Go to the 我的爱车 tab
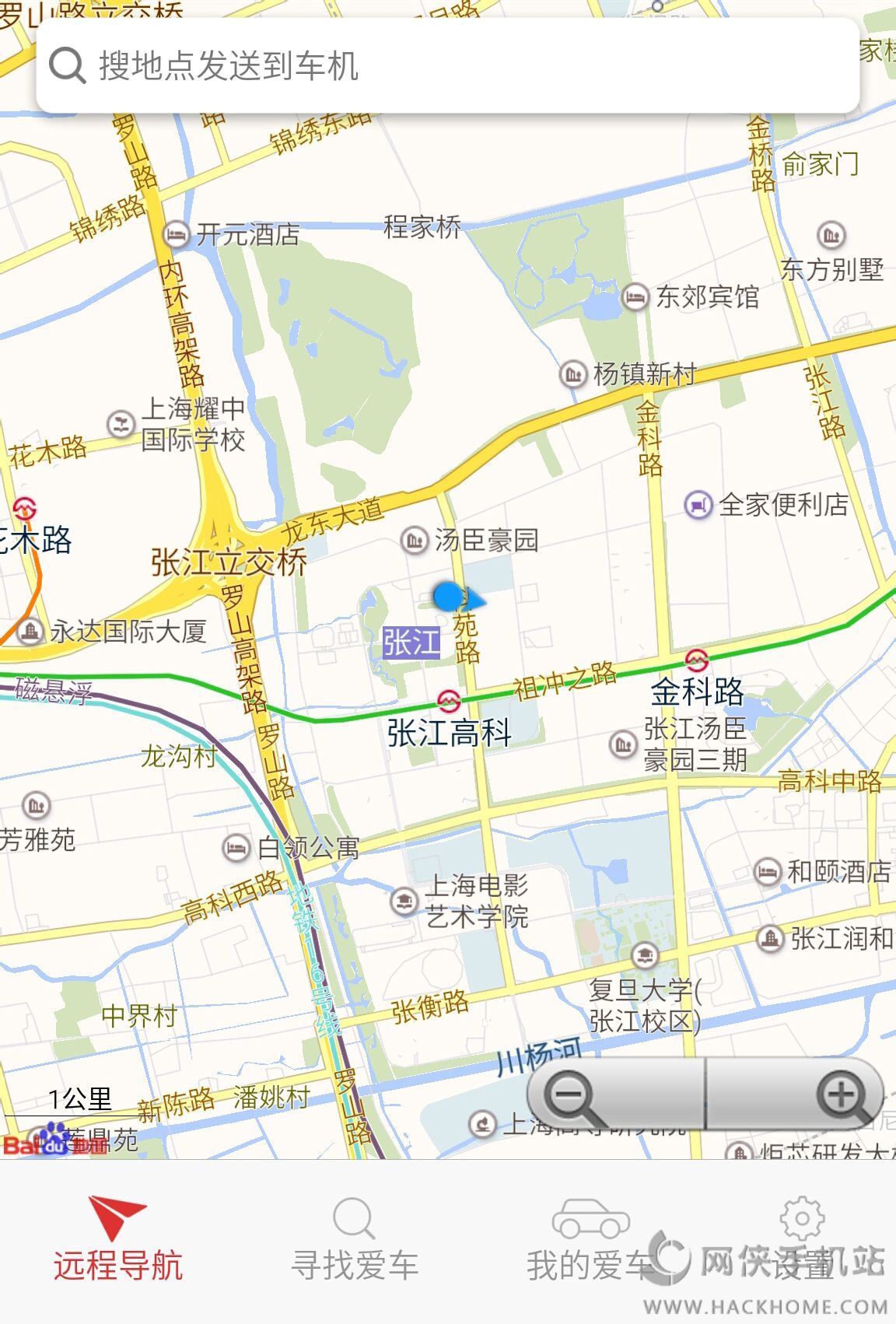 pyautogui.click(x=590, y=1242)
